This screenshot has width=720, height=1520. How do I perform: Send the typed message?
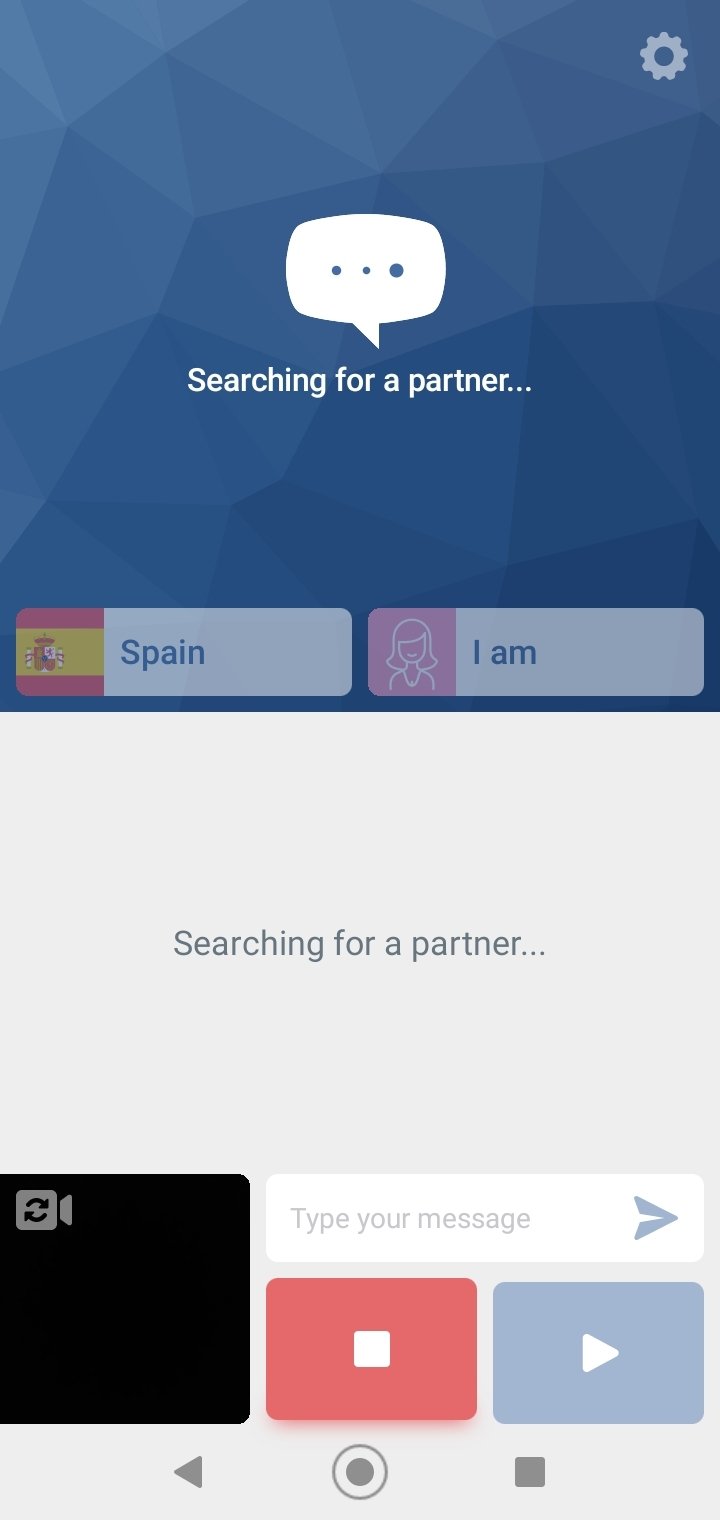(656, 1218)
